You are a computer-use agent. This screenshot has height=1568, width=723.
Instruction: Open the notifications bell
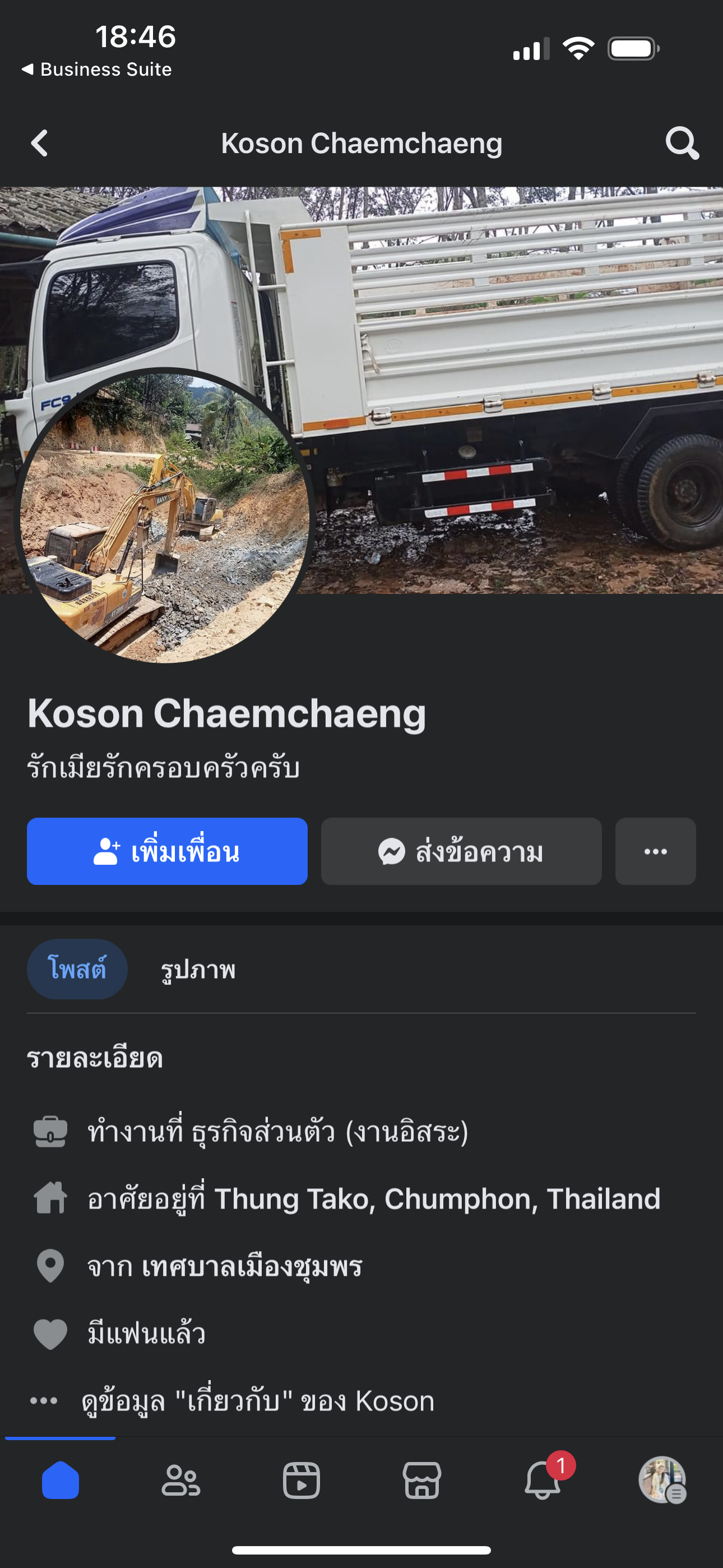coord(543,1481)
